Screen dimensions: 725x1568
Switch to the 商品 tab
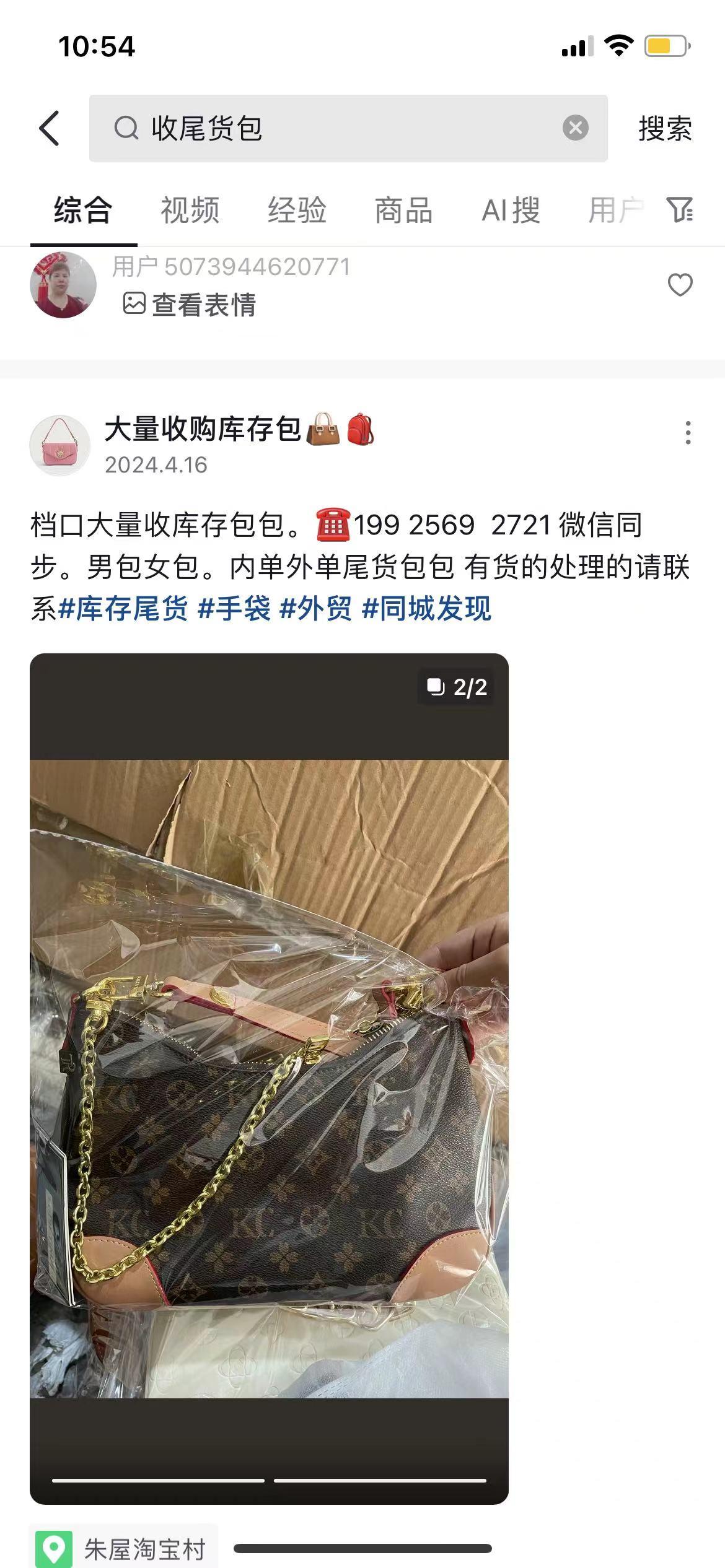[403, 210]
